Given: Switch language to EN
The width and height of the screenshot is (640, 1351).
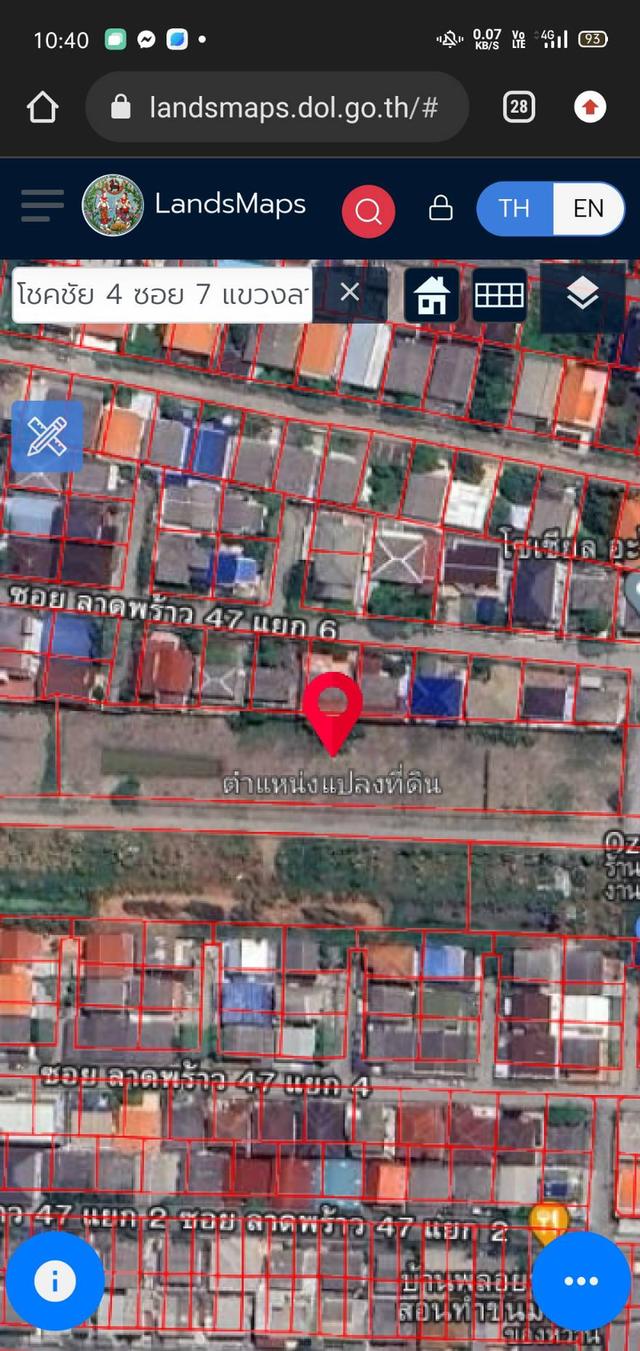Looking at the screenshot, I should click(588, 208).
